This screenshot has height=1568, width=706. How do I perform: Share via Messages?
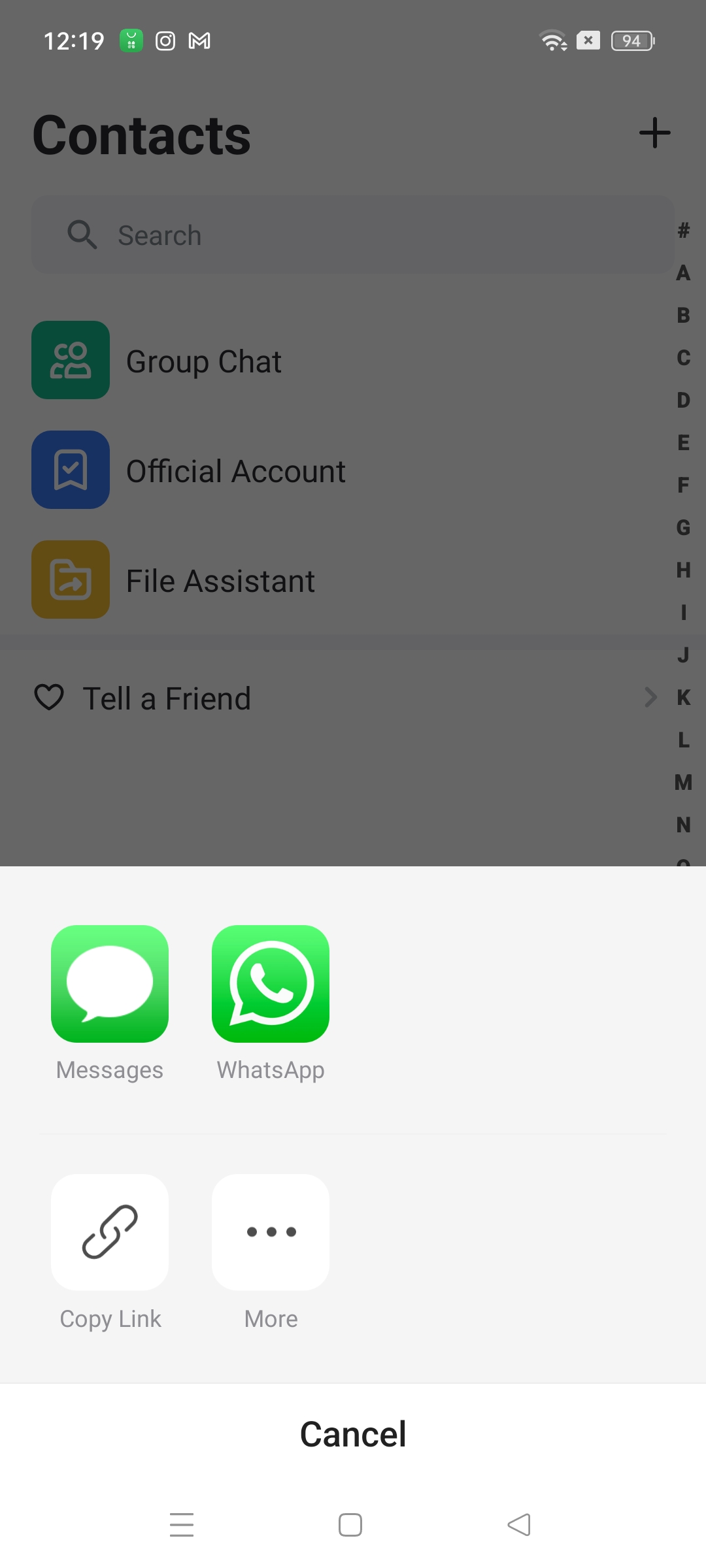[110, 984]
